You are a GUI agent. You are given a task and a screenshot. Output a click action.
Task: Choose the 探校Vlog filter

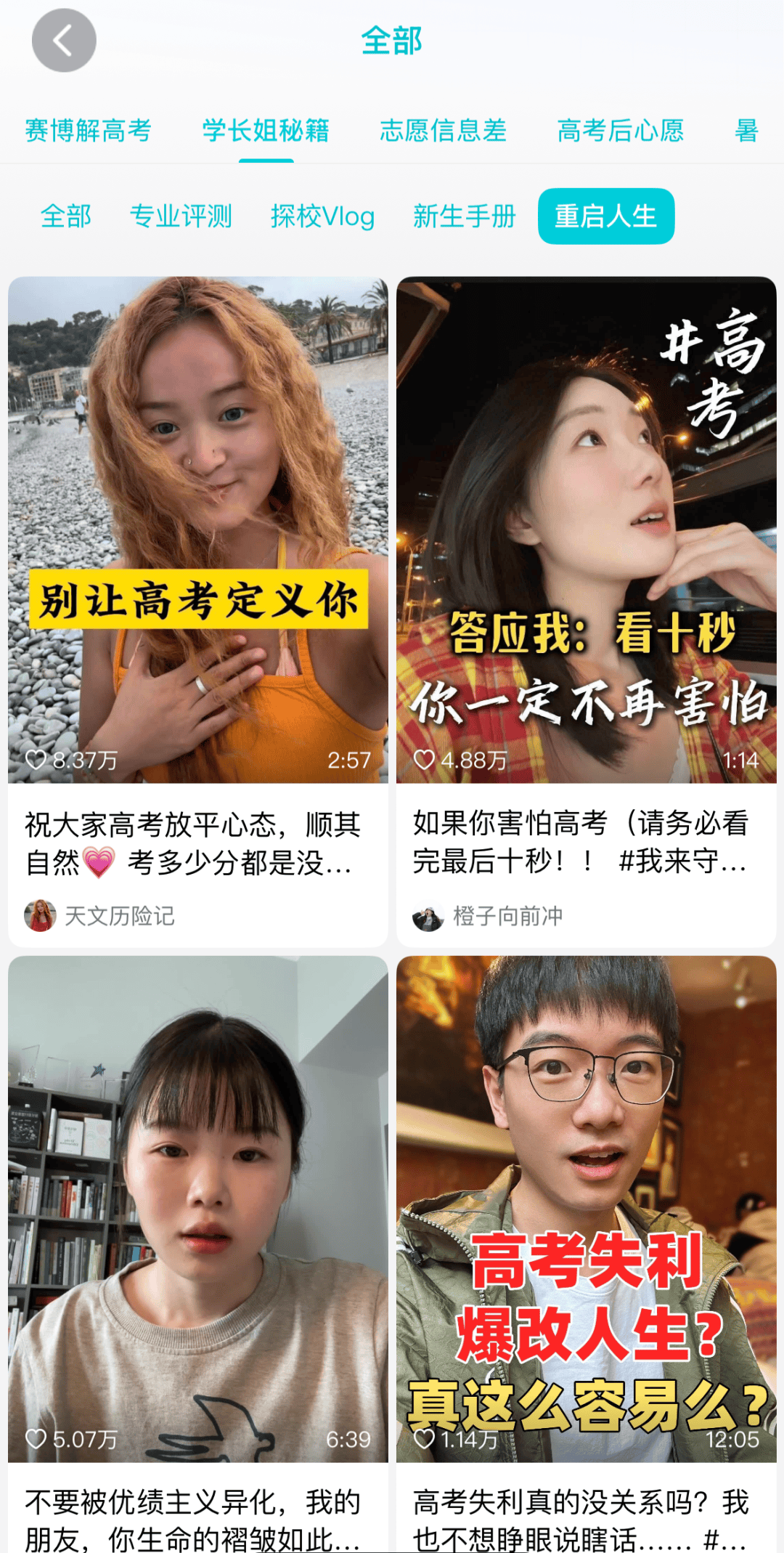pyautogui.click(x=322, y=216)
